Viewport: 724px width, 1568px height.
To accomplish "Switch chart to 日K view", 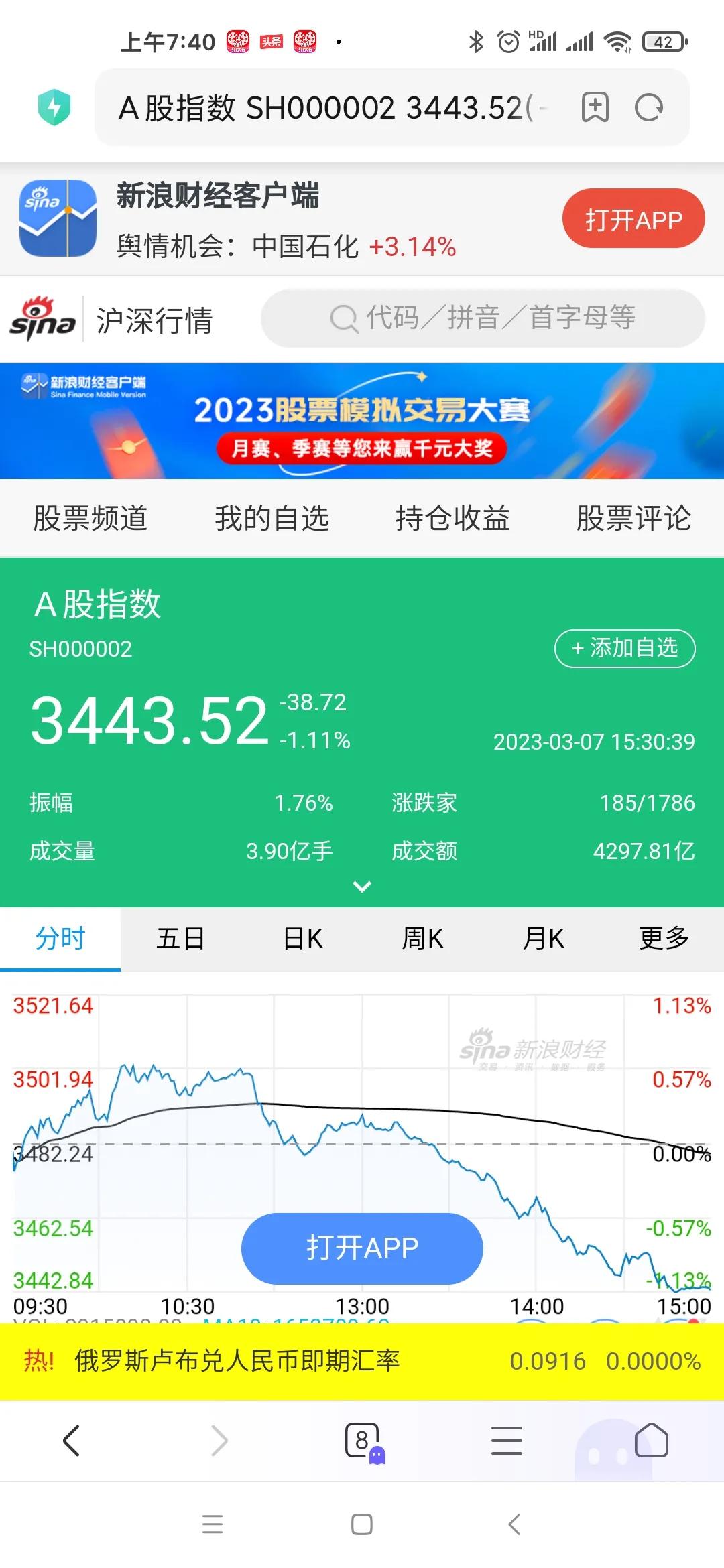I will point(302,939).
